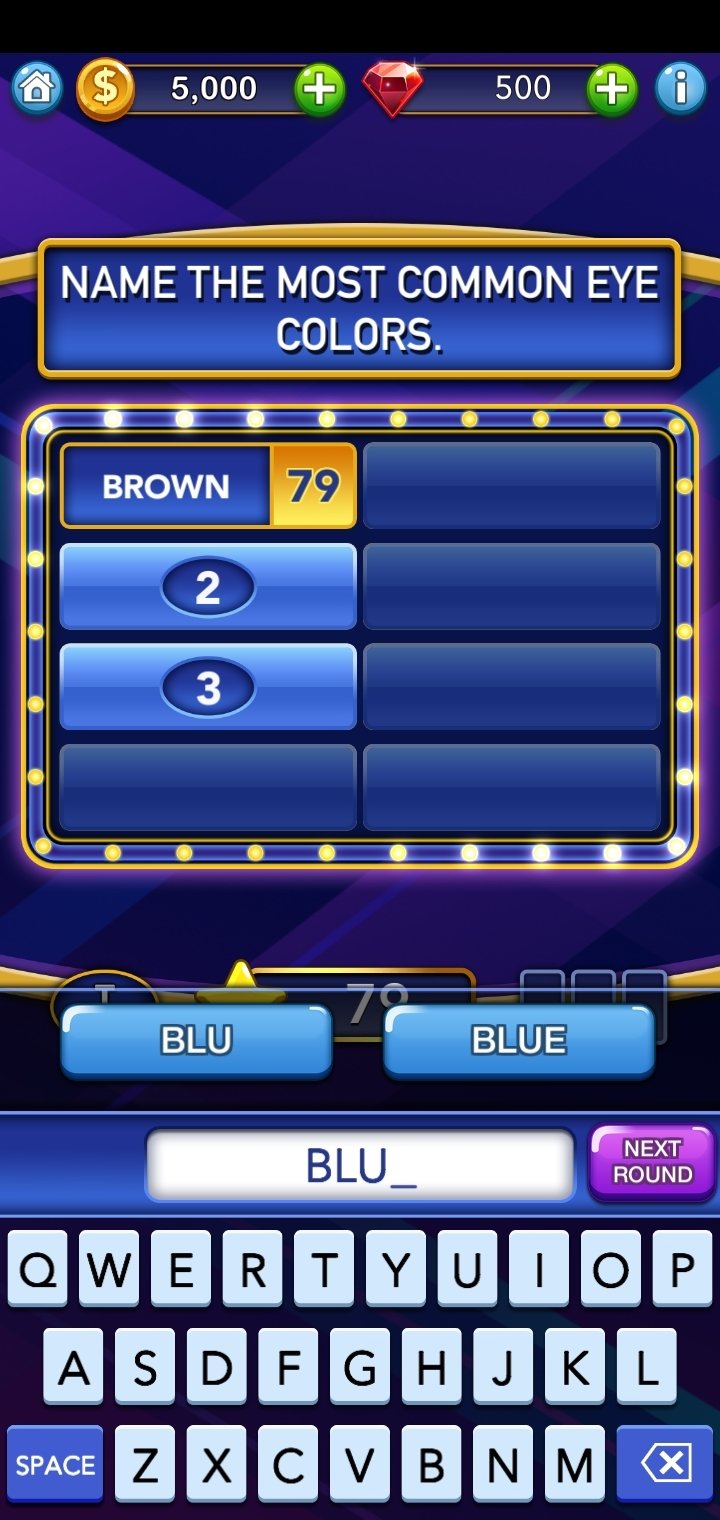Screen dimensions: 720x1520
Task: Add more coins with plus button
Action: coord(319,90)
